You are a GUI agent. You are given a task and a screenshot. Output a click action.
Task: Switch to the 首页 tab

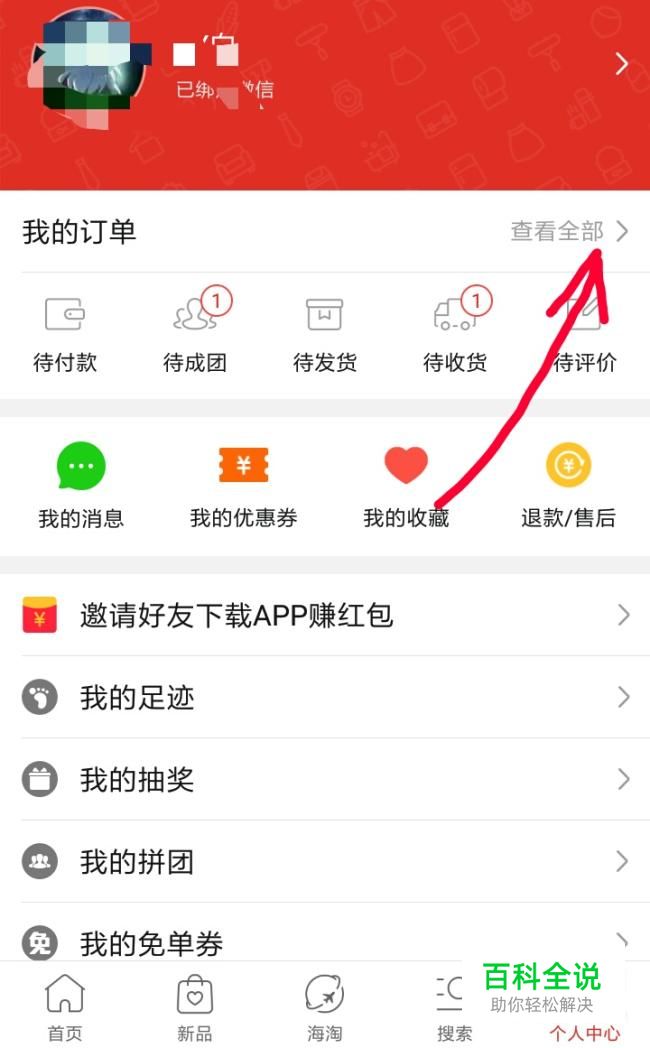click(x=65, y=1007)
